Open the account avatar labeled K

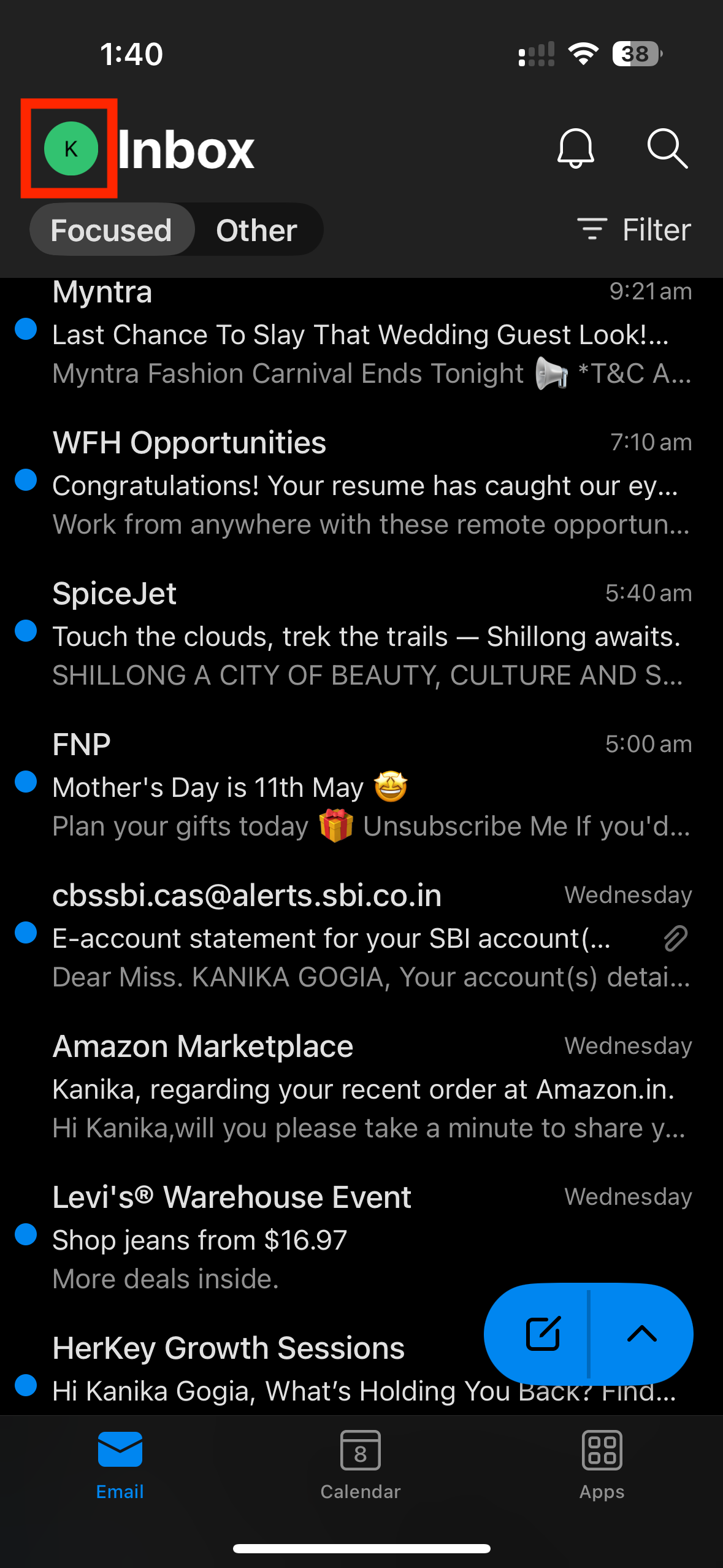[71, 148]
